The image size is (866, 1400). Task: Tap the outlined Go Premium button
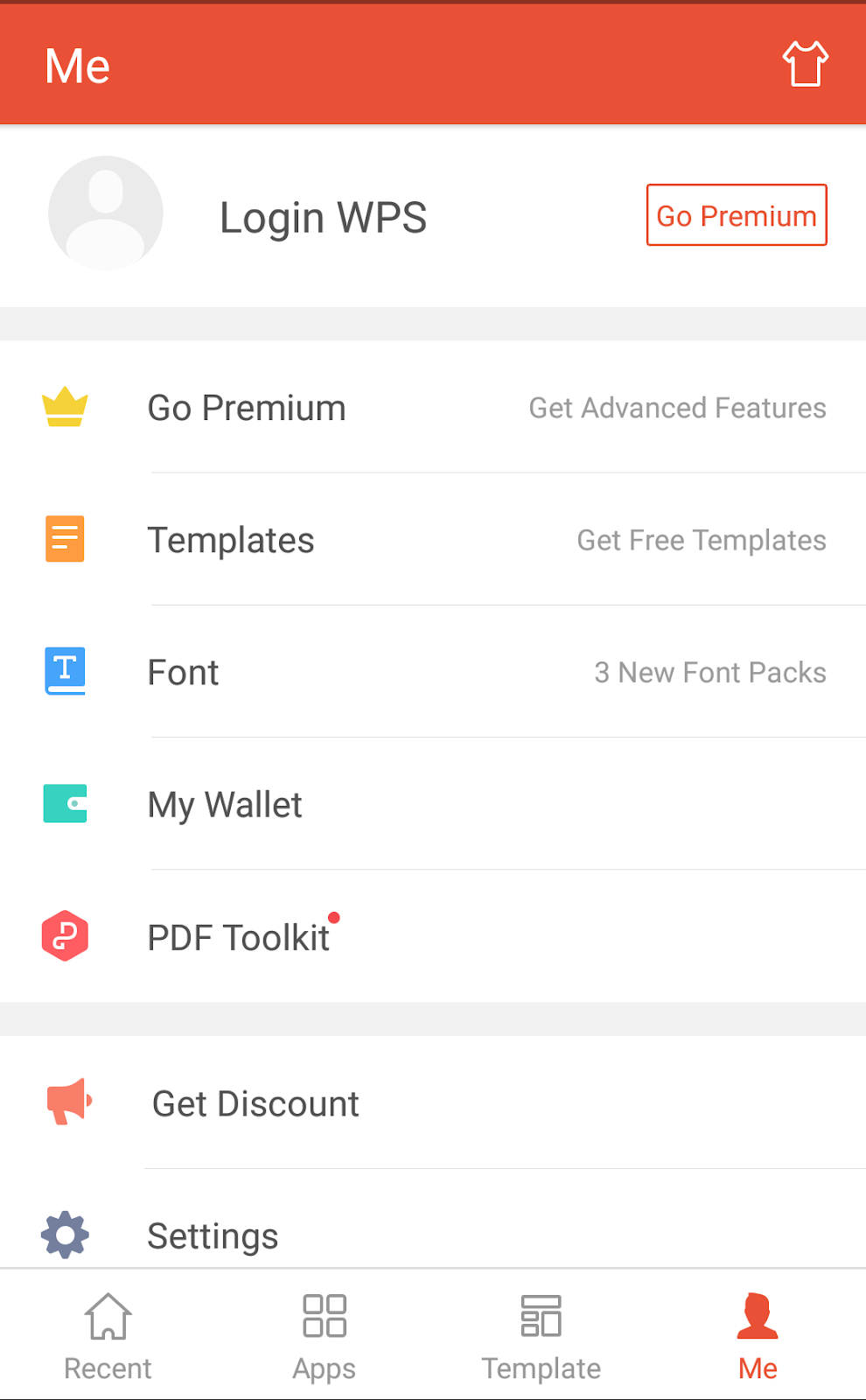(737, 215)
